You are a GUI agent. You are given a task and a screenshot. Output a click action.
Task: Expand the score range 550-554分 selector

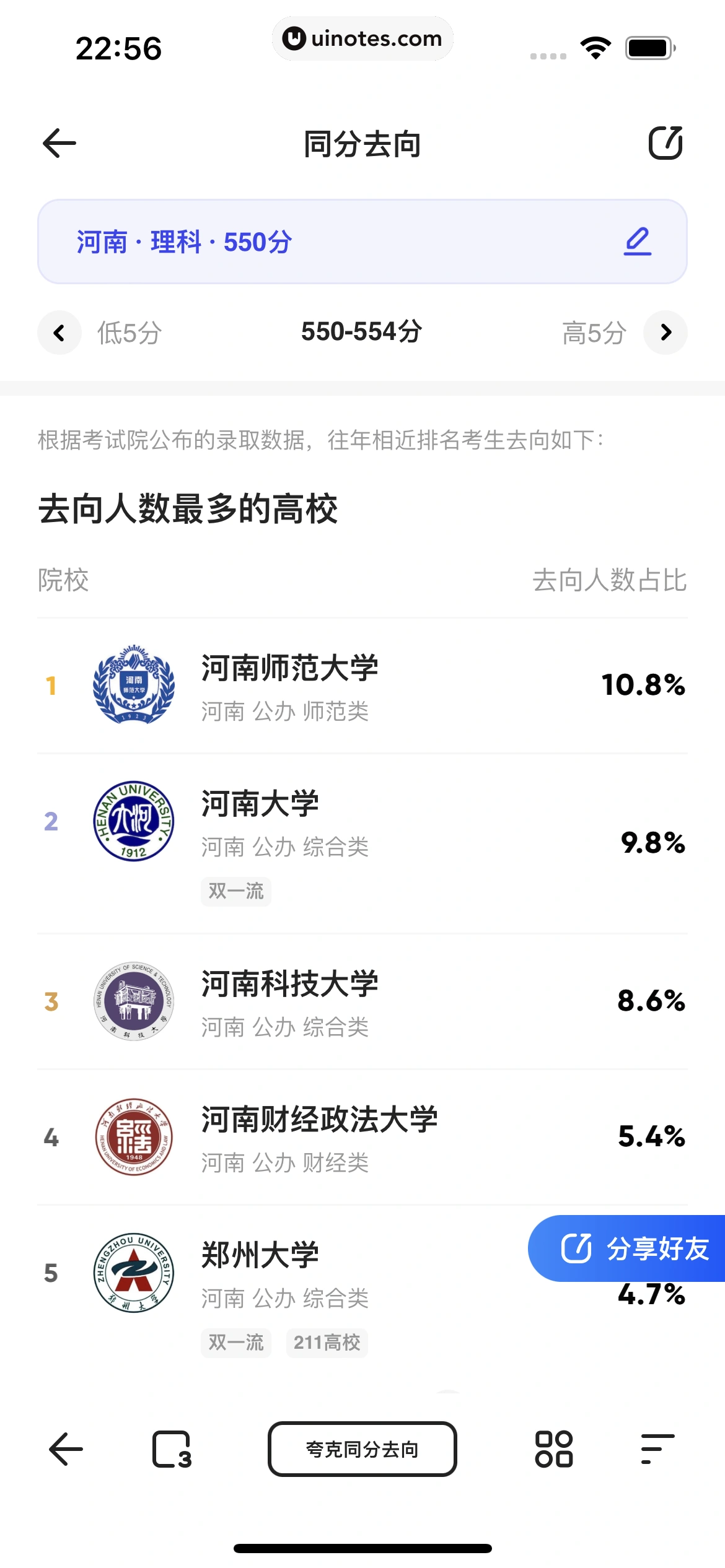pos(361,333)
